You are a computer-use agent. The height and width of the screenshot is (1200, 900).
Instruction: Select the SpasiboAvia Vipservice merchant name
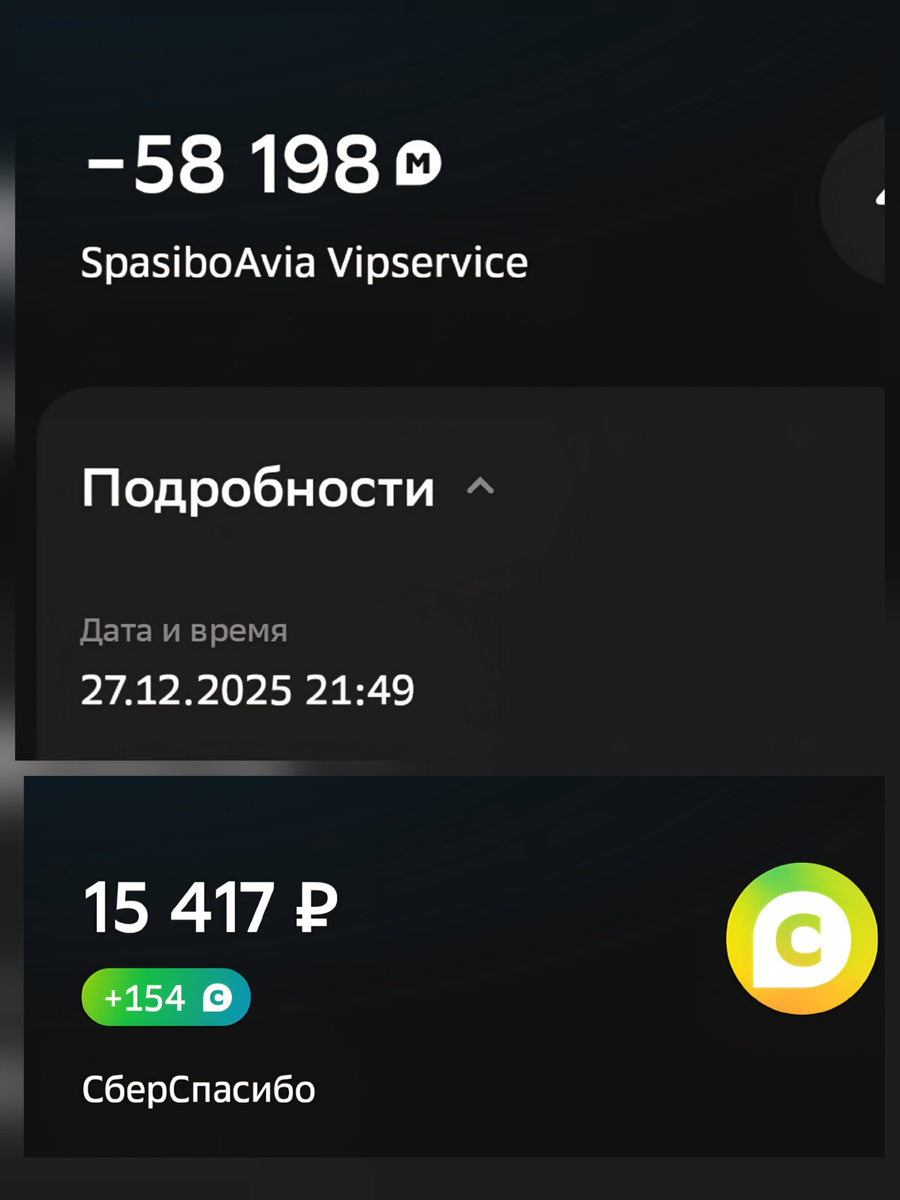pyautogui.click(x=304, y=262)
